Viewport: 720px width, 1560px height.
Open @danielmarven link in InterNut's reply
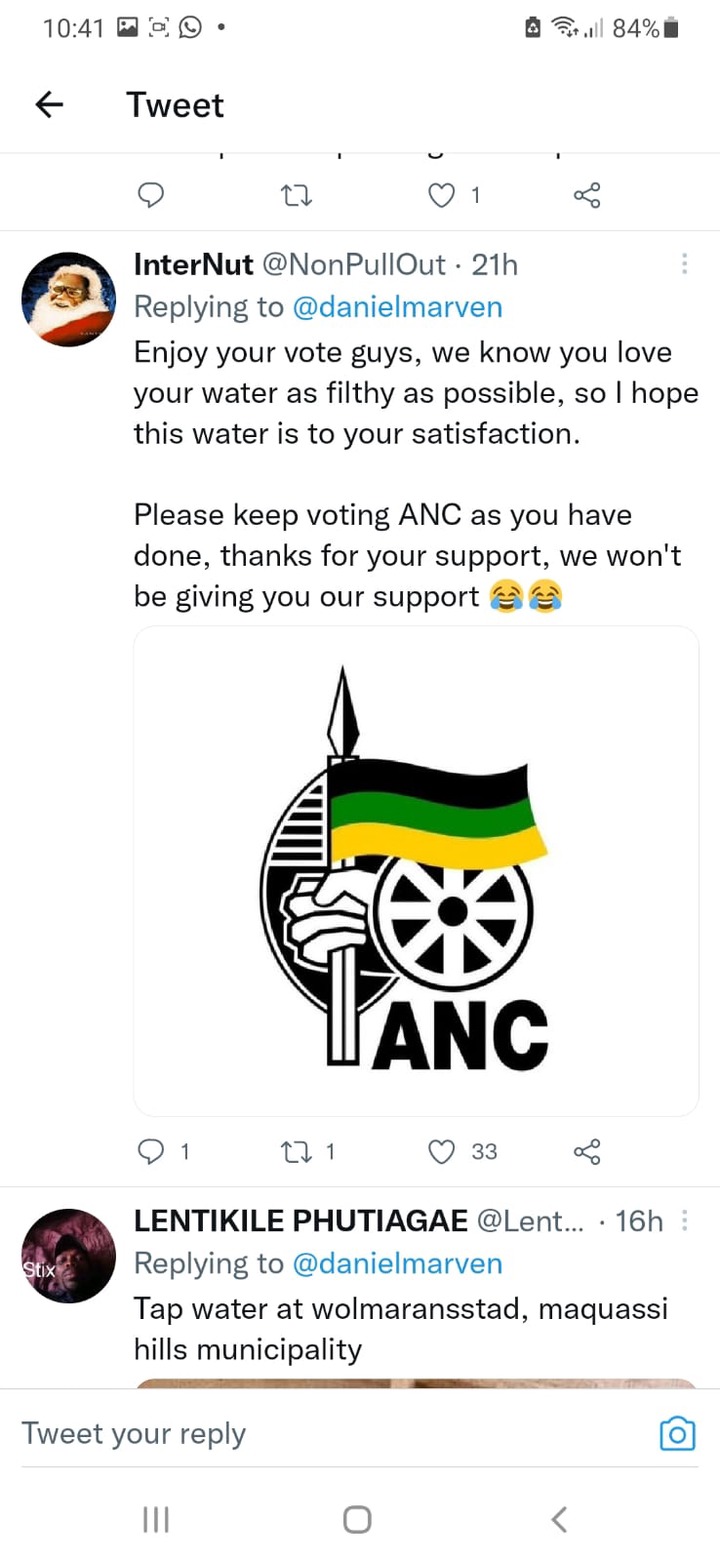pyautogui.click(x=397, y=307)
